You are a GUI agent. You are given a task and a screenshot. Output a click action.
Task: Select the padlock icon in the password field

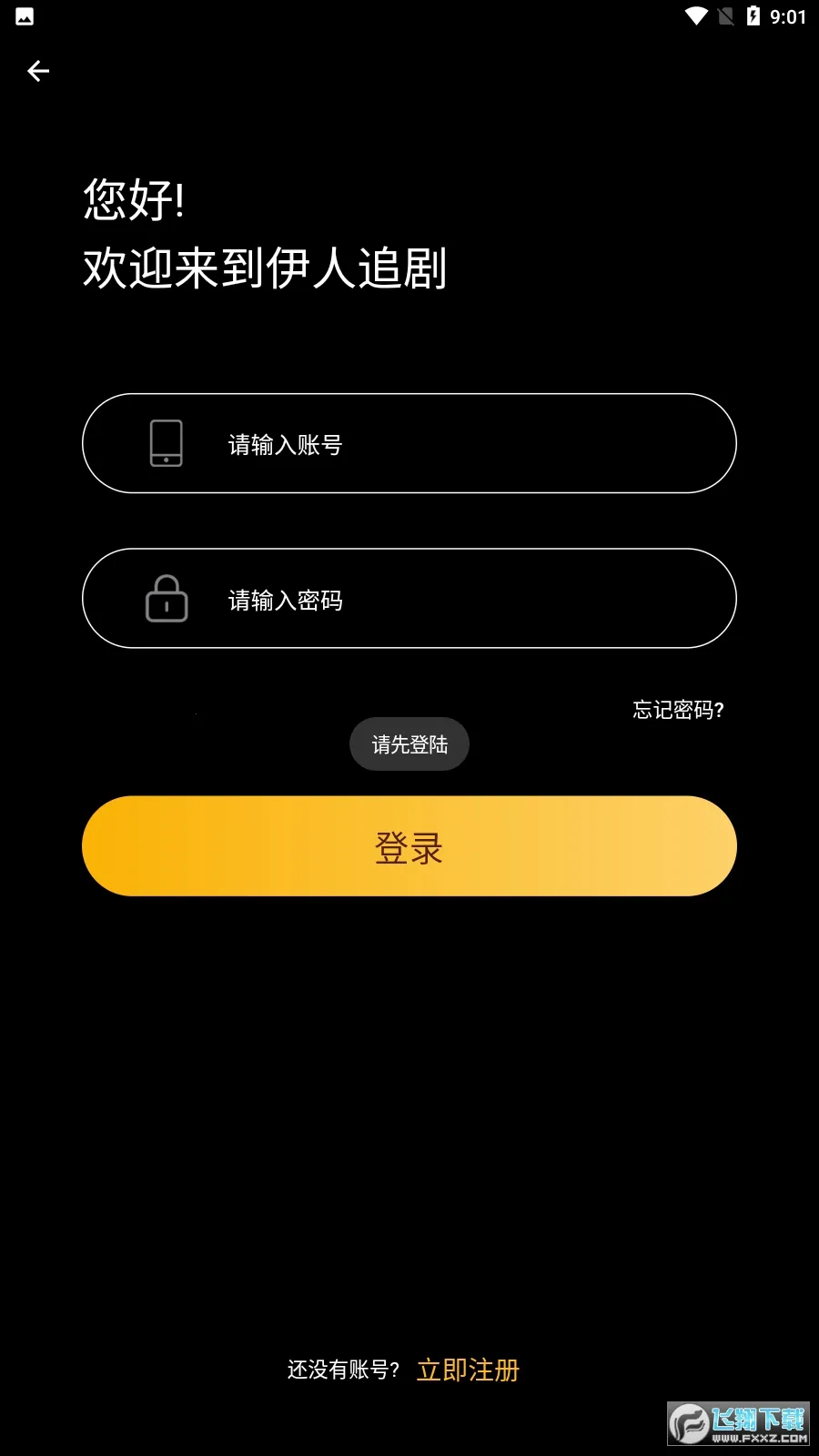[x=166, y=598]
